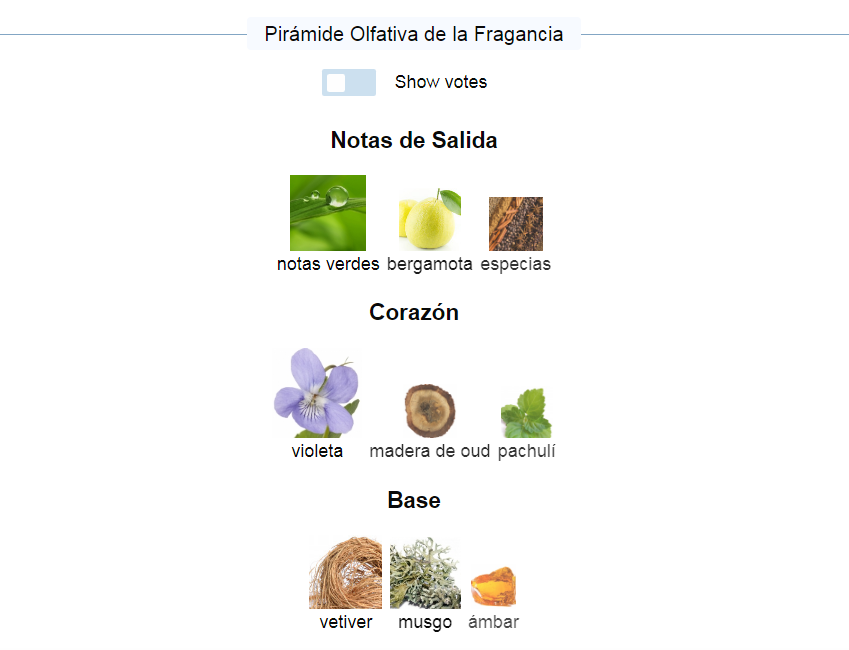
Task: View the vetiver note
Action: pos(346,574)
